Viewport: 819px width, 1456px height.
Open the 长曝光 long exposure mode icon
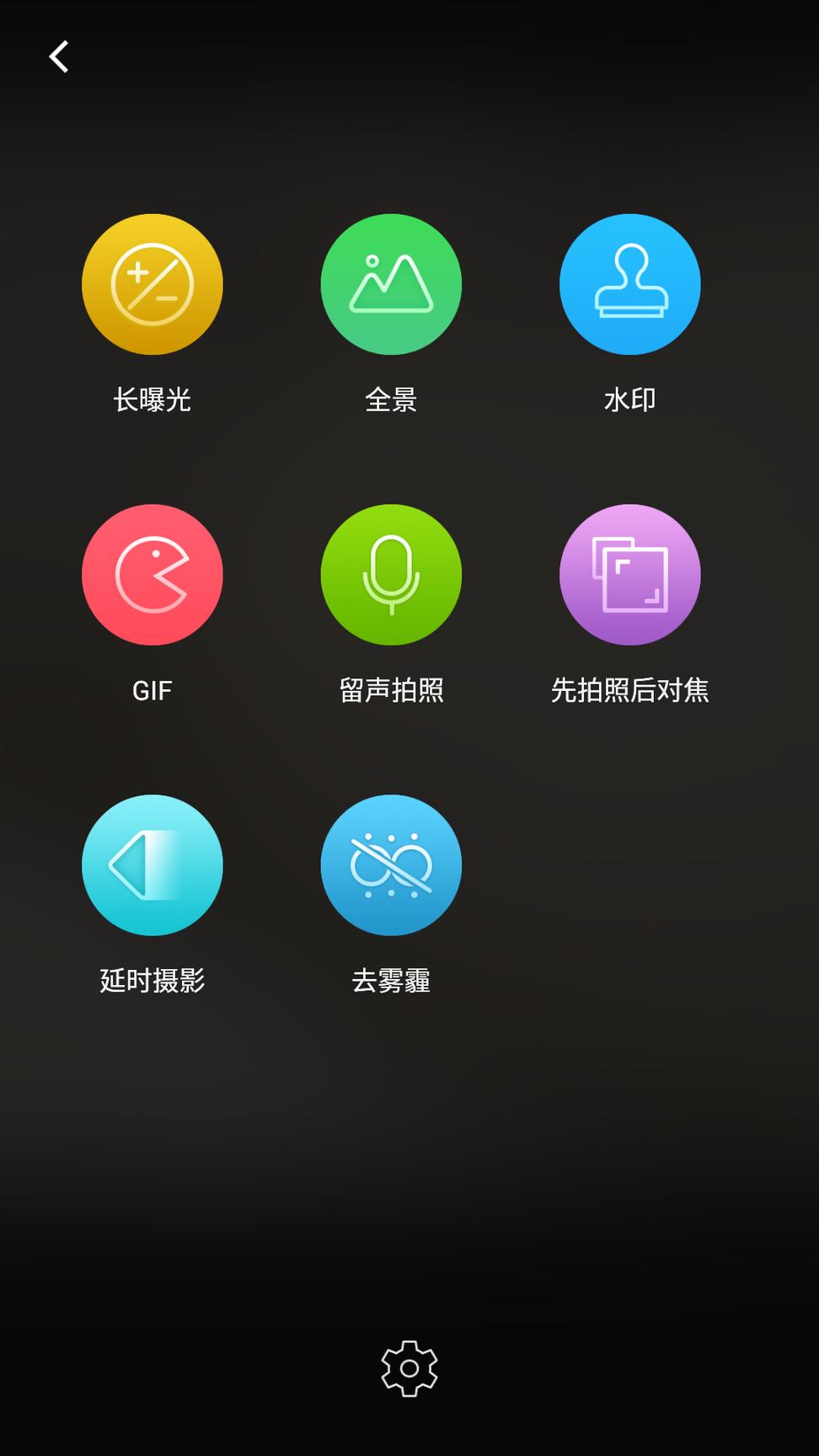tap(153, 285)
